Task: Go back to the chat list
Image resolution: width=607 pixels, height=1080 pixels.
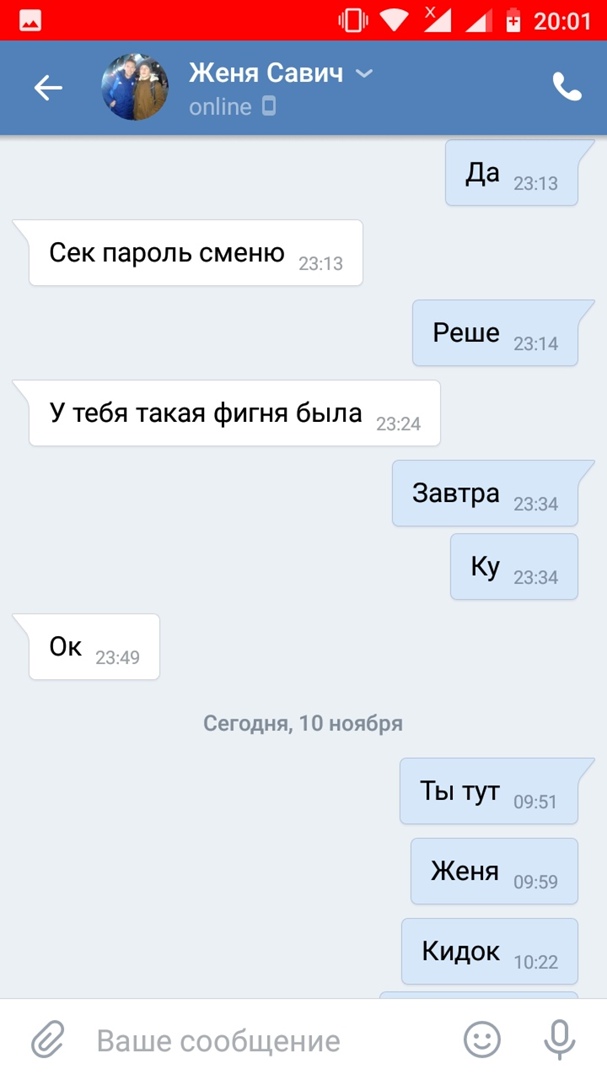Action: coord(48,88)
